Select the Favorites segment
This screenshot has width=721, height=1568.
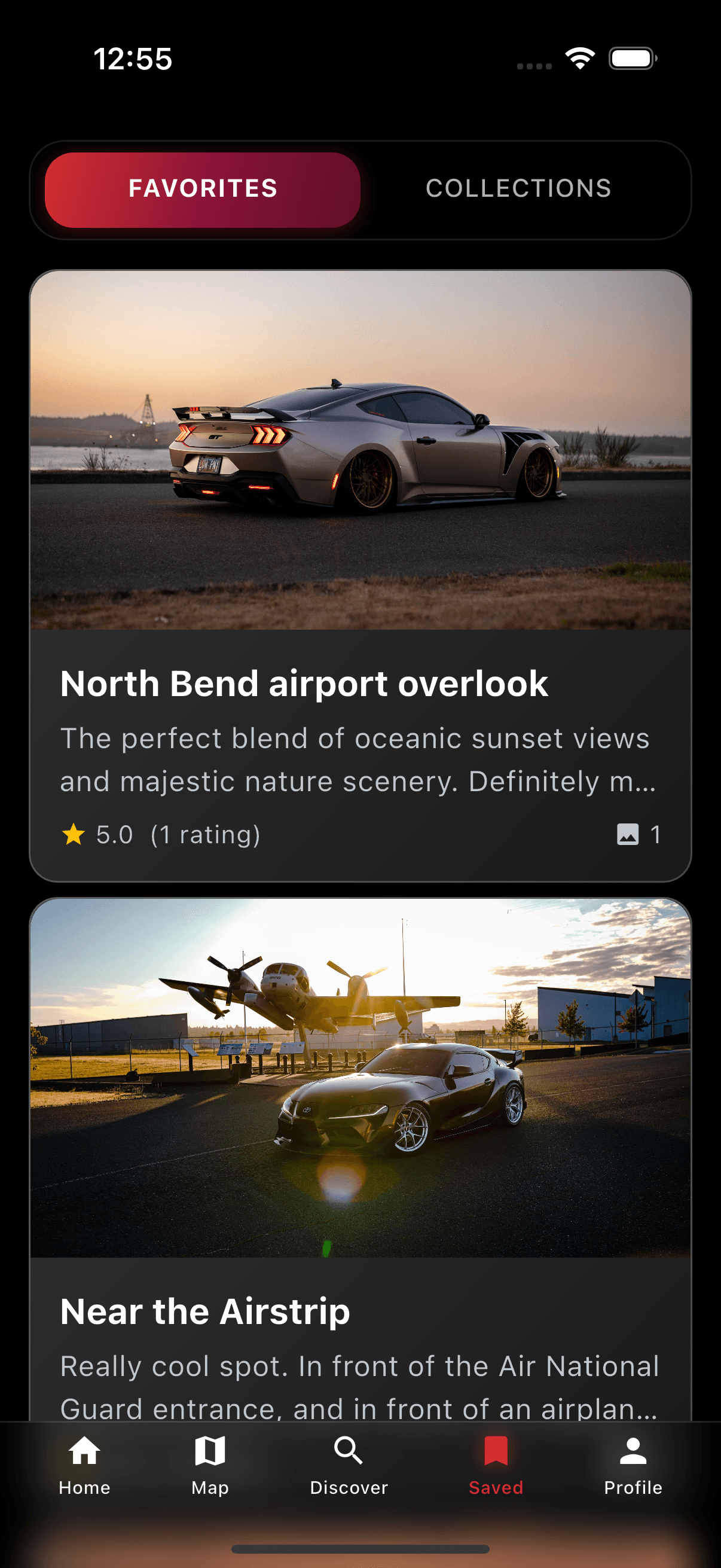point(203,190)
